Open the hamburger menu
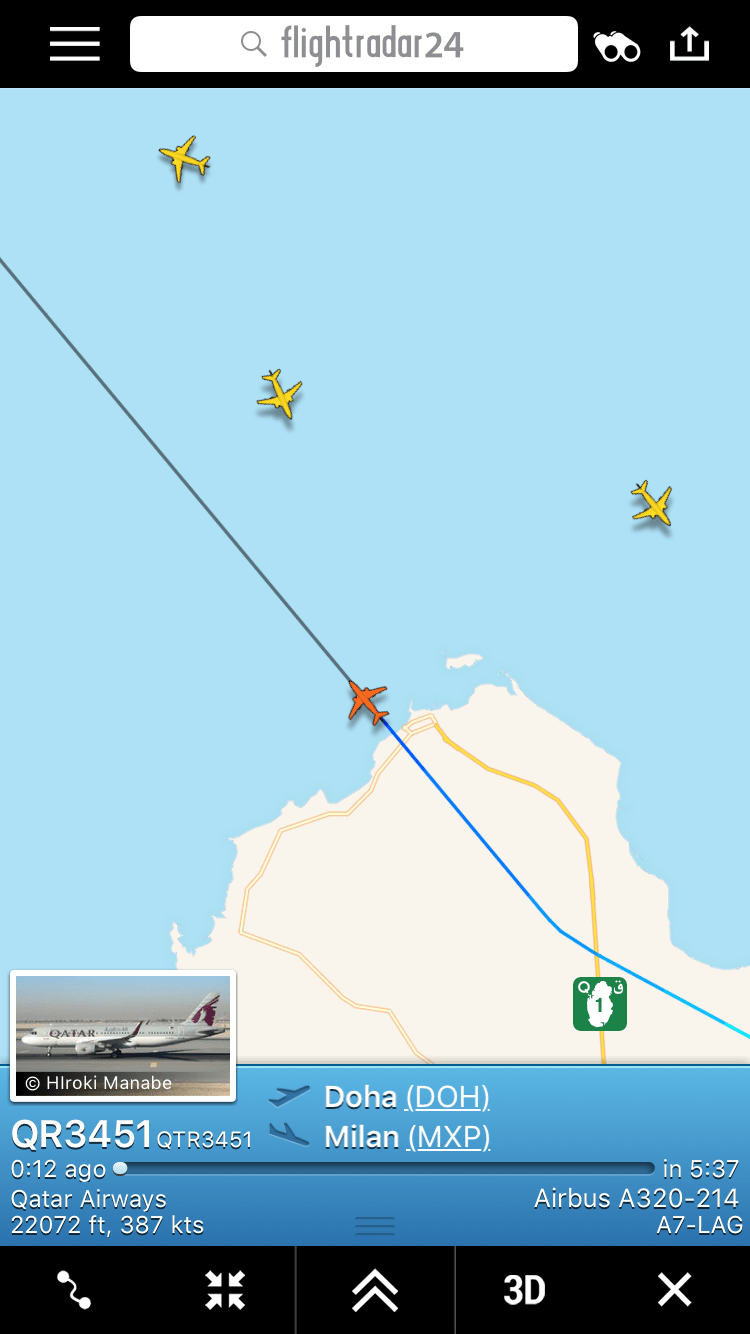The image size is (750, 1334). click(75, 44)
